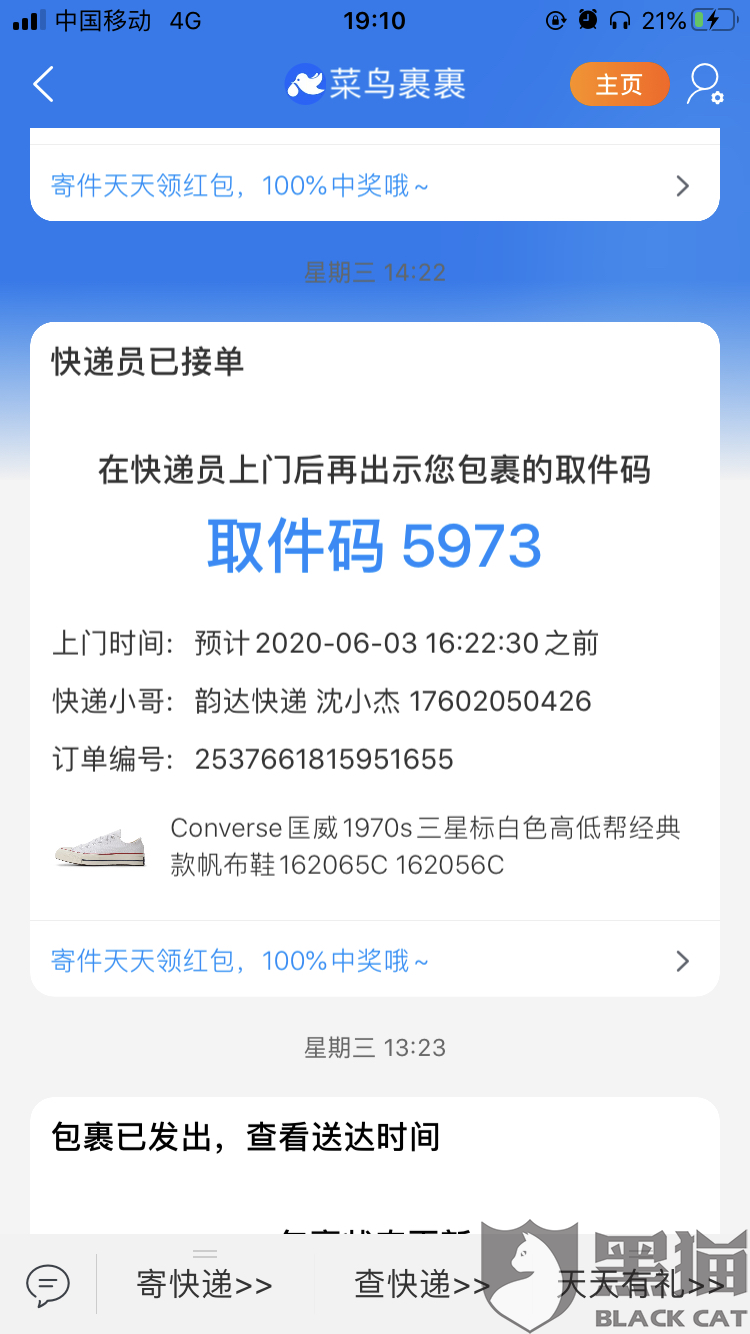This screenshot has height=1334, width=750.
Task: Open the profile settings icon
Action: tap(704, 85)
